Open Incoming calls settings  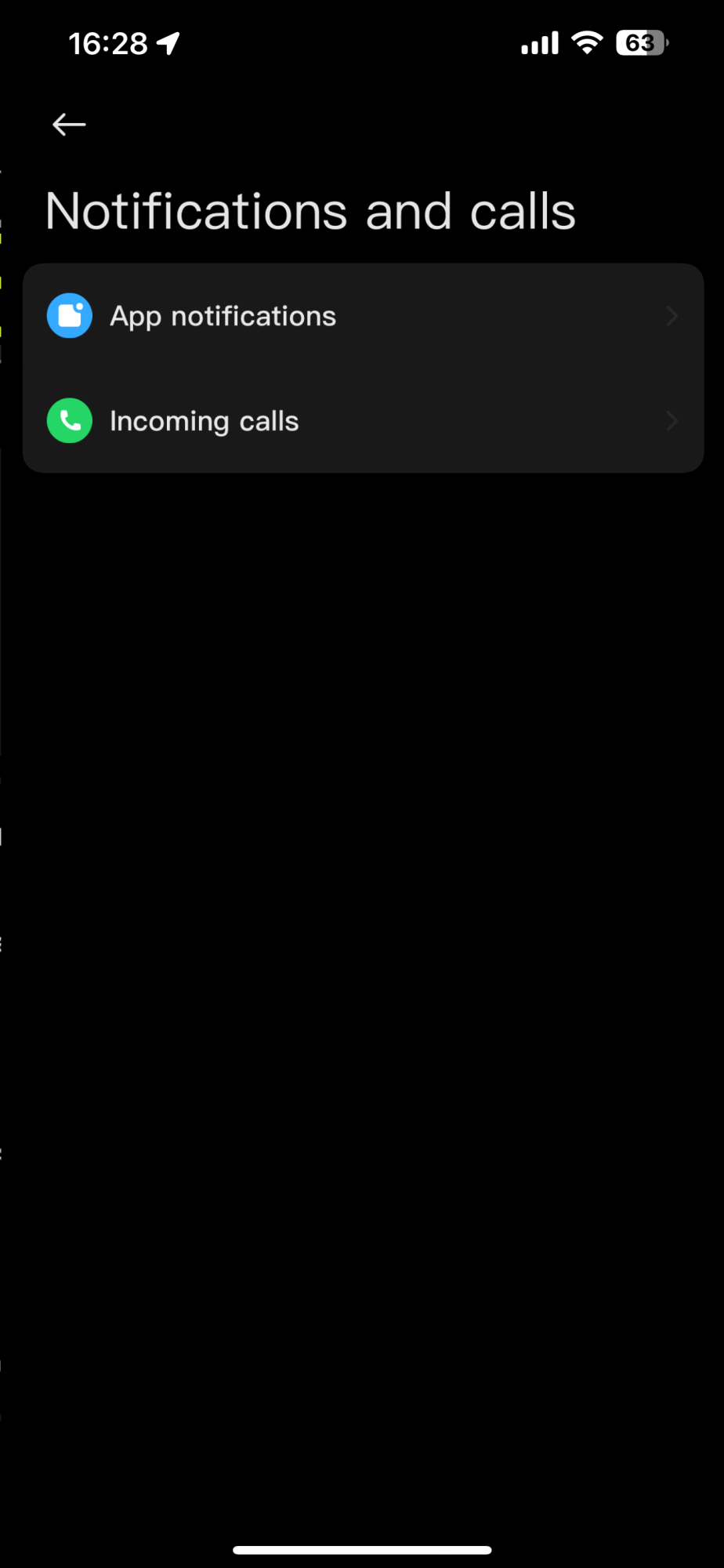click(x=362, y=421)
